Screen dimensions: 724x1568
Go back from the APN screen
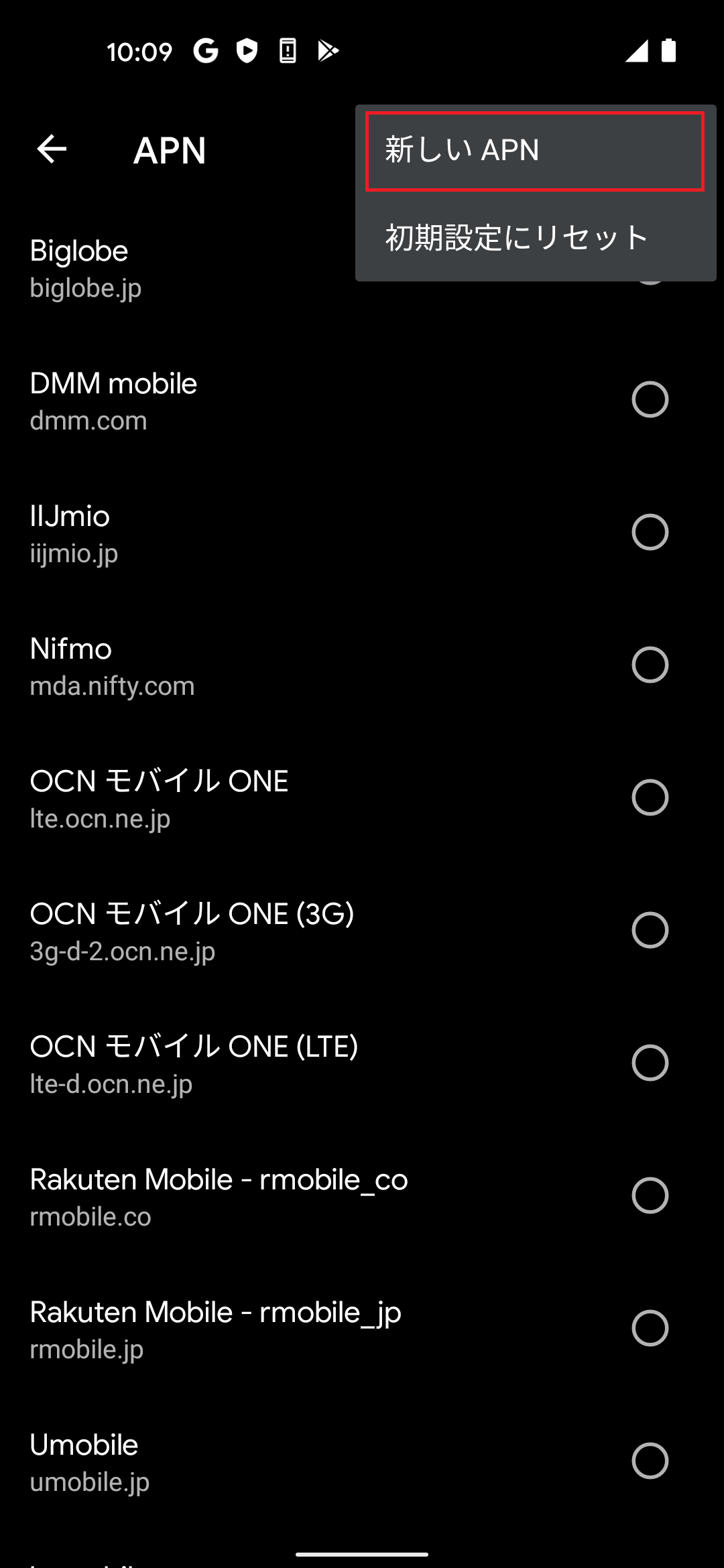coord(52,149)
